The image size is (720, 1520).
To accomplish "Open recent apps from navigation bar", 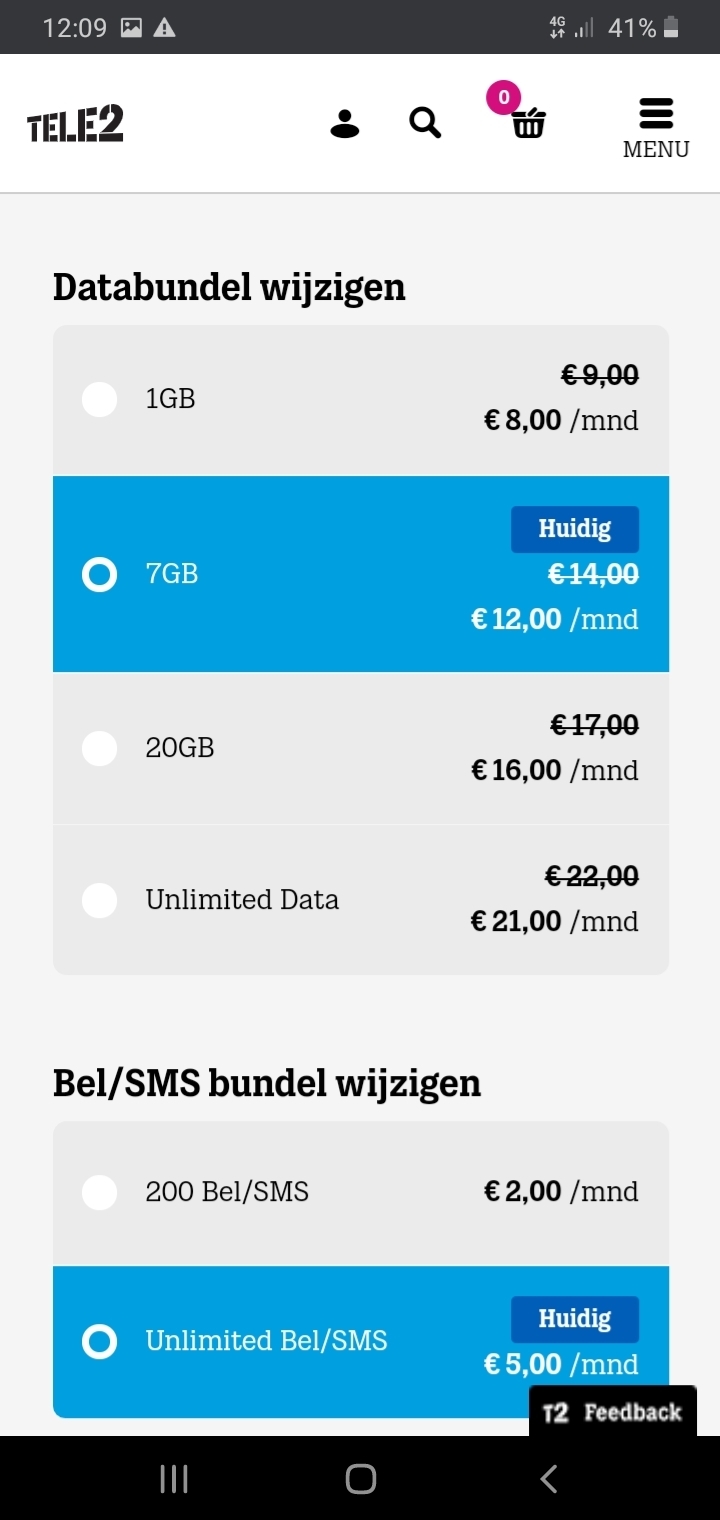I will [174, 1479].
